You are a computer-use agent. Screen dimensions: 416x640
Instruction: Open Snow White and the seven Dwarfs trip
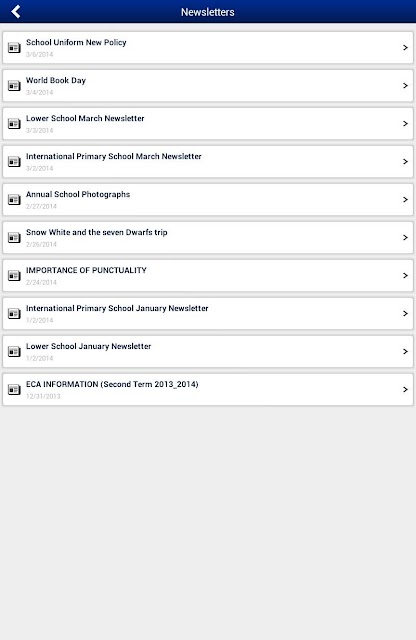[208, 238]
